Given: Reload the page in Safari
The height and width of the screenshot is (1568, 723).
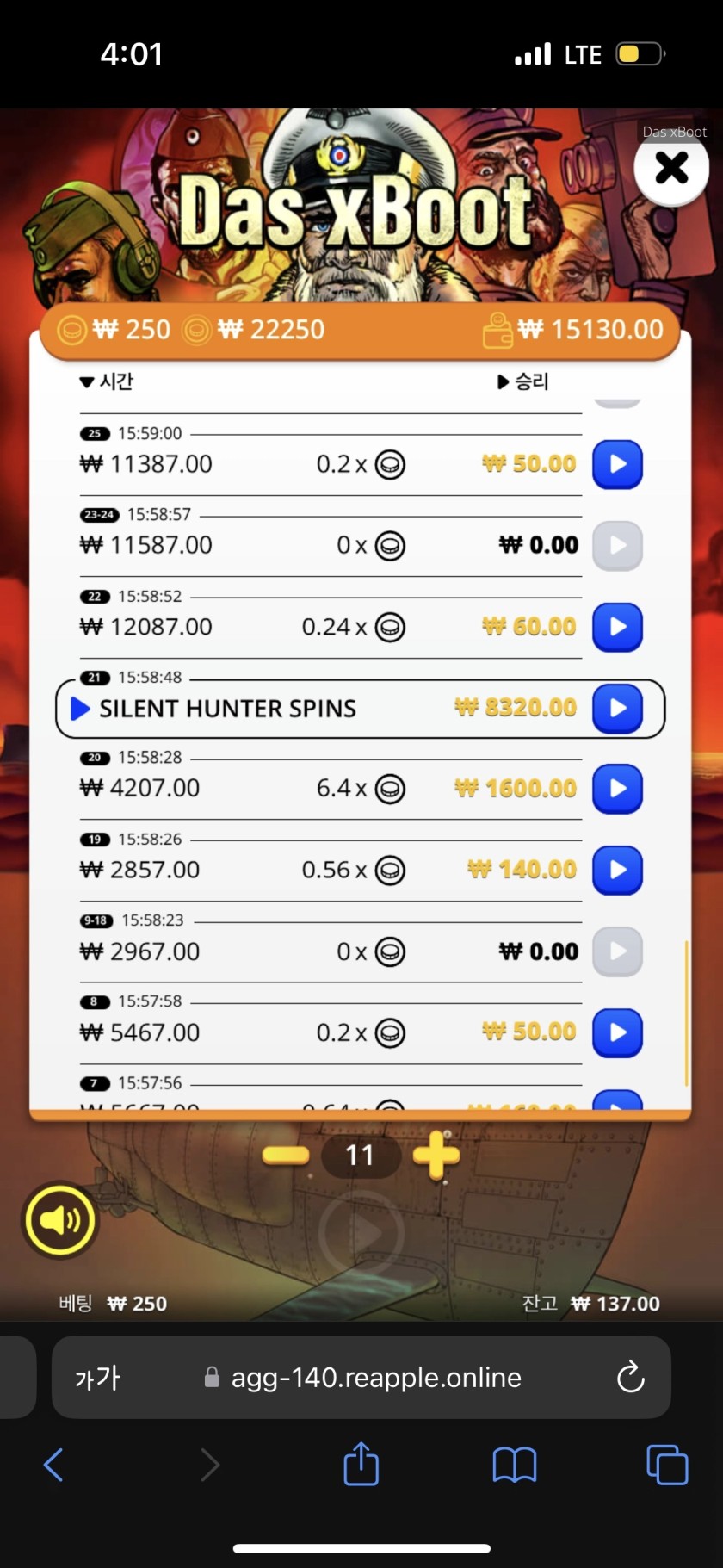Looking at the screenshot, I should [x=630, y=1377].
